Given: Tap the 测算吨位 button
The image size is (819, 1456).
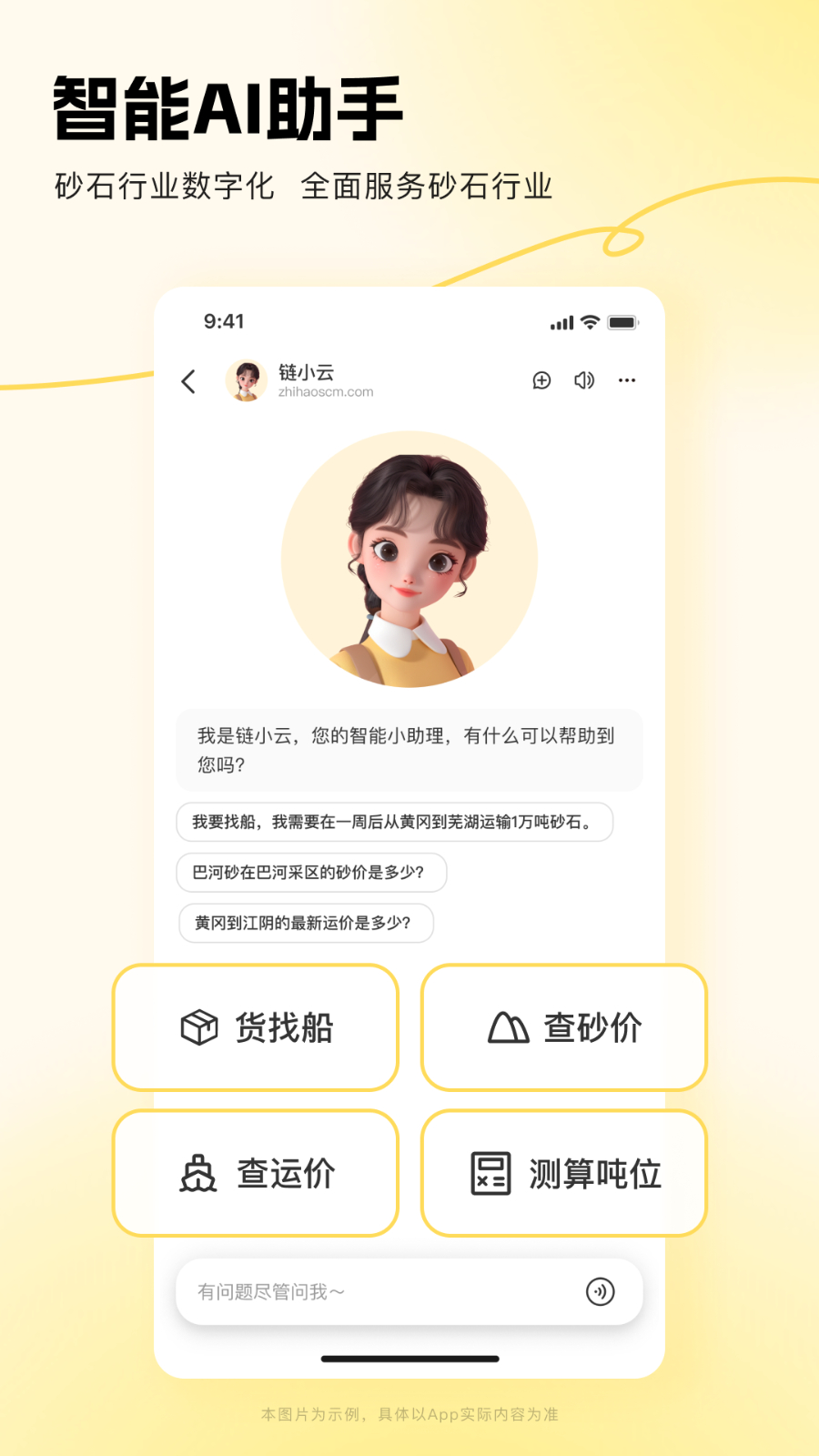Looking at the screenshot, I should pyautogui.click(x=563, y=1174).
